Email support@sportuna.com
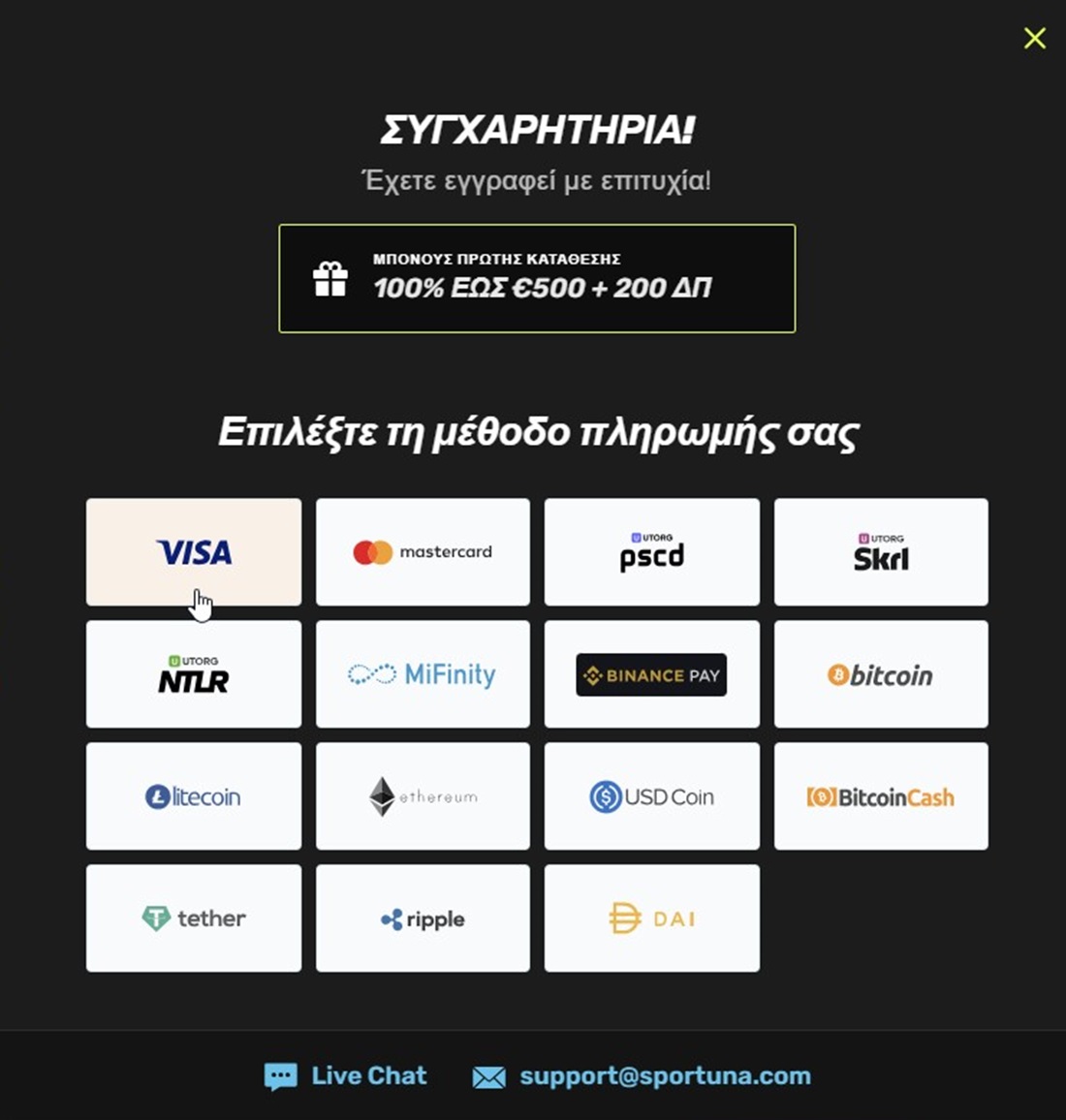 pos(643,1076)
